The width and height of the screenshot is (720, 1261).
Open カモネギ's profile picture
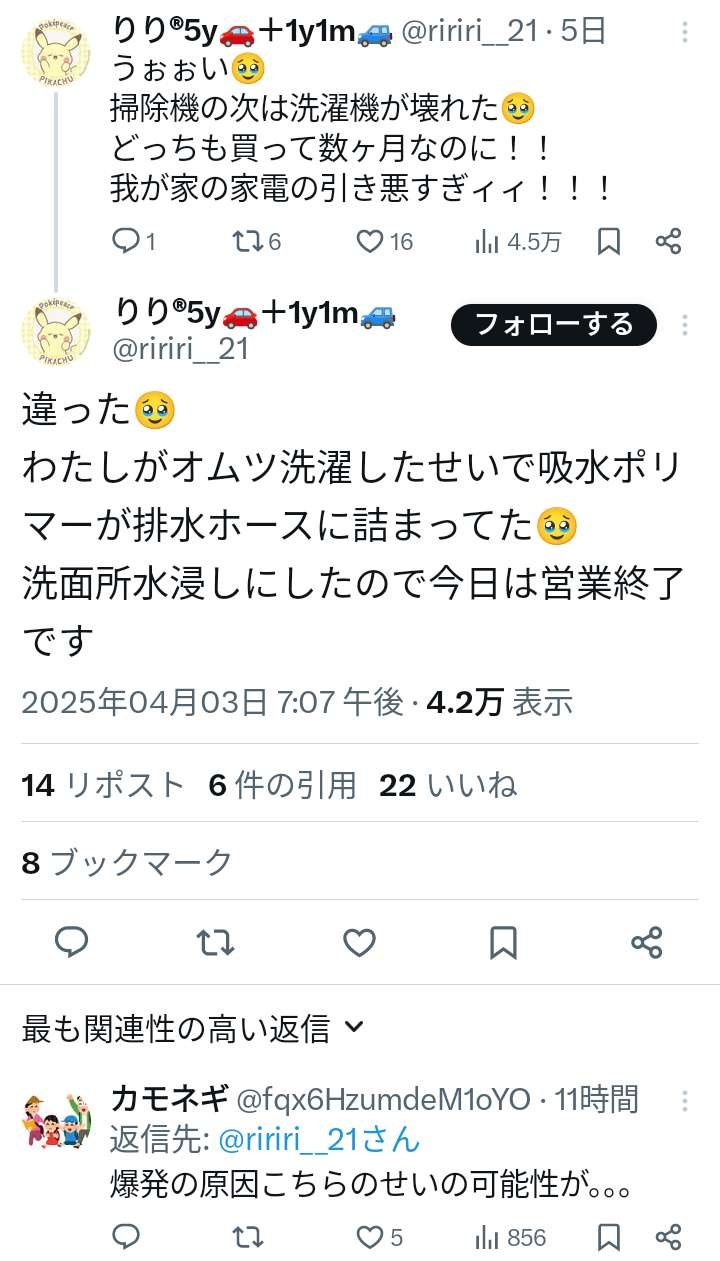pyautogui.click(x=56, y=1119)
